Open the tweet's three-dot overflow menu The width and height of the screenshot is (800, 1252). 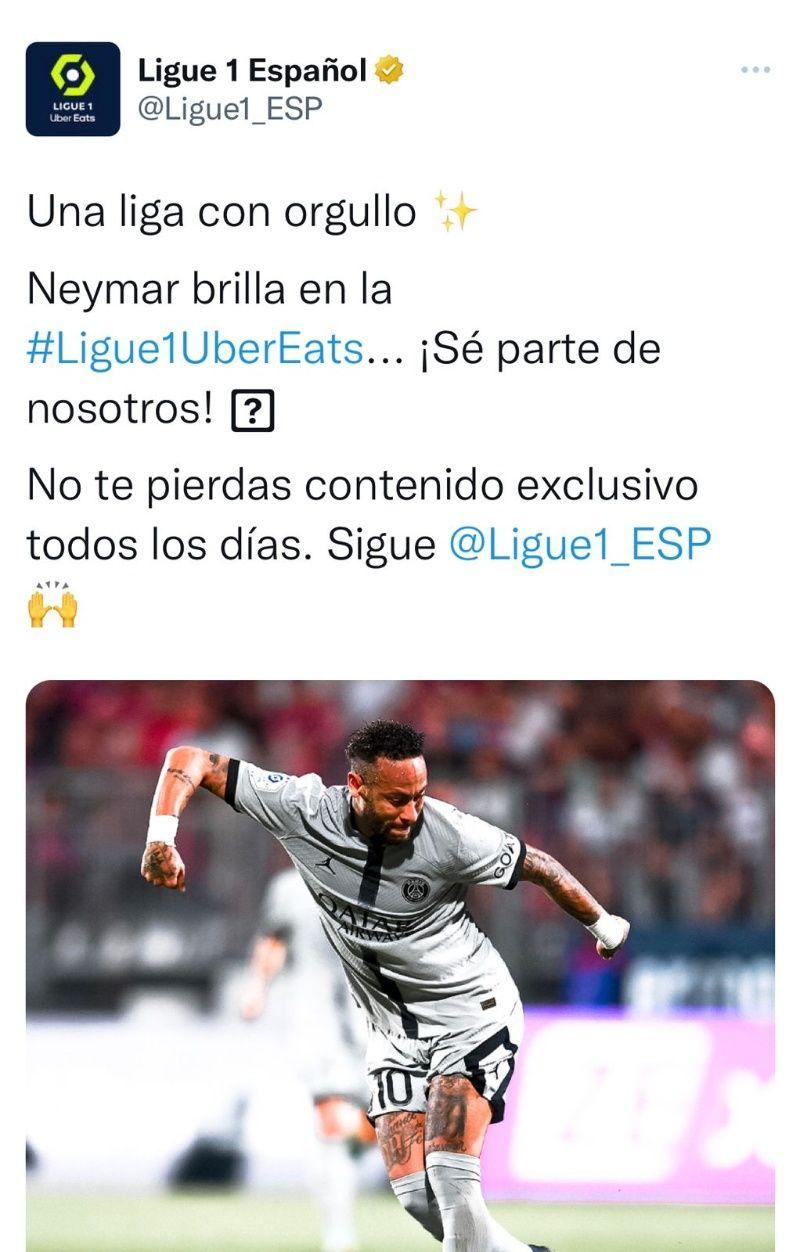click(x=755, y=70)
